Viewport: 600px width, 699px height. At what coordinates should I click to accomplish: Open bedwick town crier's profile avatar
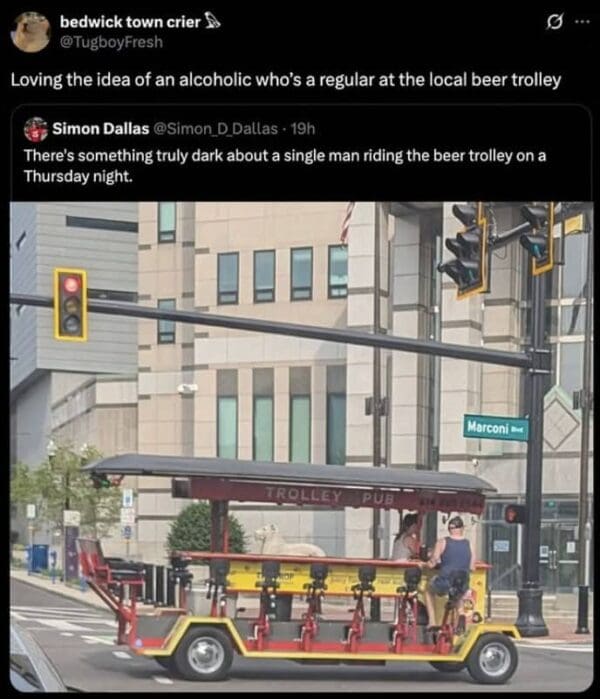[x=31, y=31]
